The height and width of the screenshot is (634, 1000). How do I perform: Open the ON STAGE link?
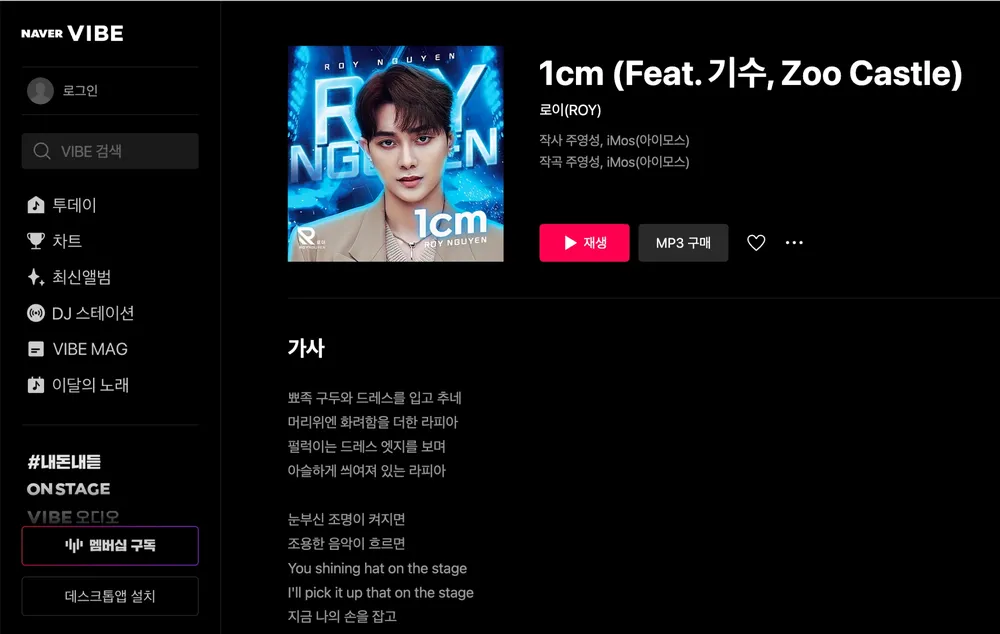click(68, 489)
